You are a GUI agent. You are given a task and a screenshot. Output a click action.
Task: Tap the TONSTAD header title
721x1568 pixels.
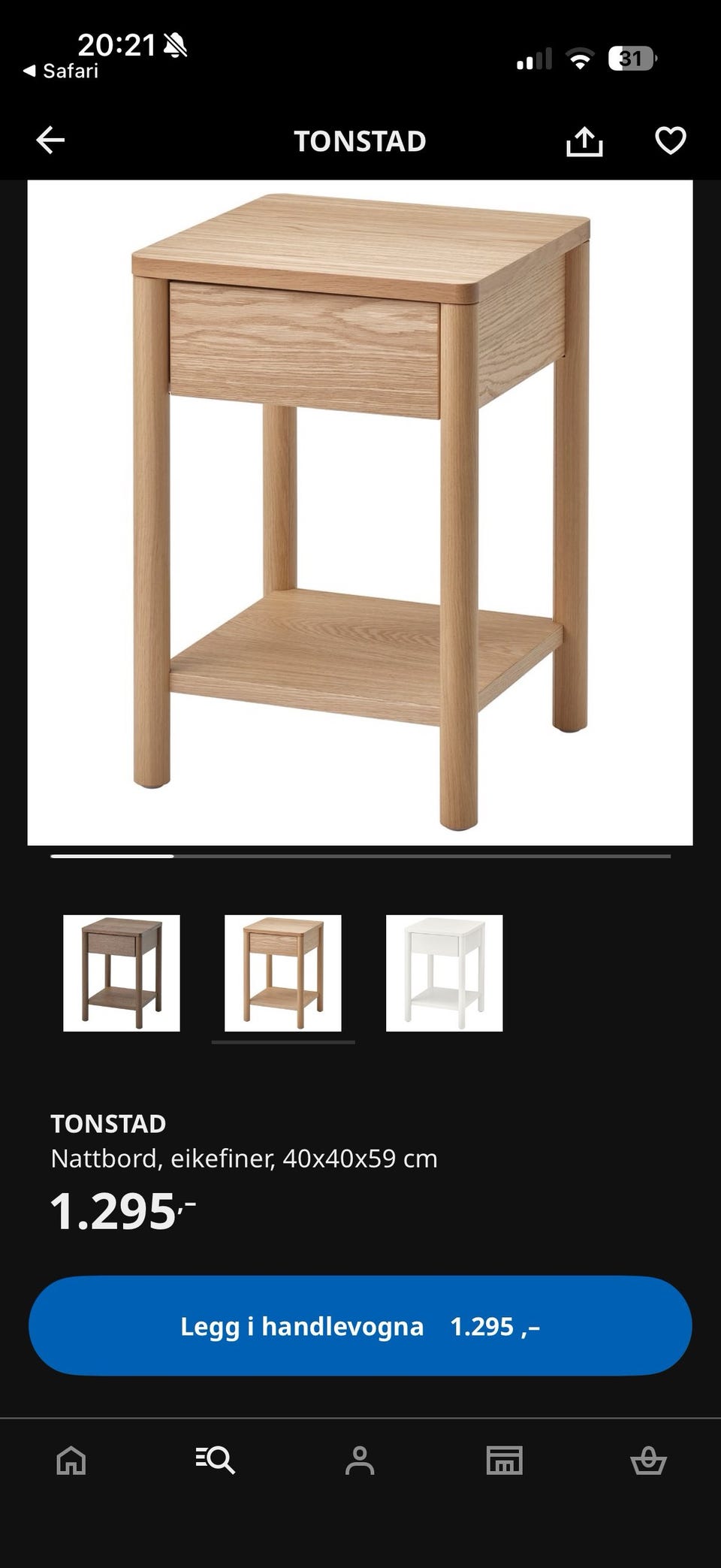360,141
